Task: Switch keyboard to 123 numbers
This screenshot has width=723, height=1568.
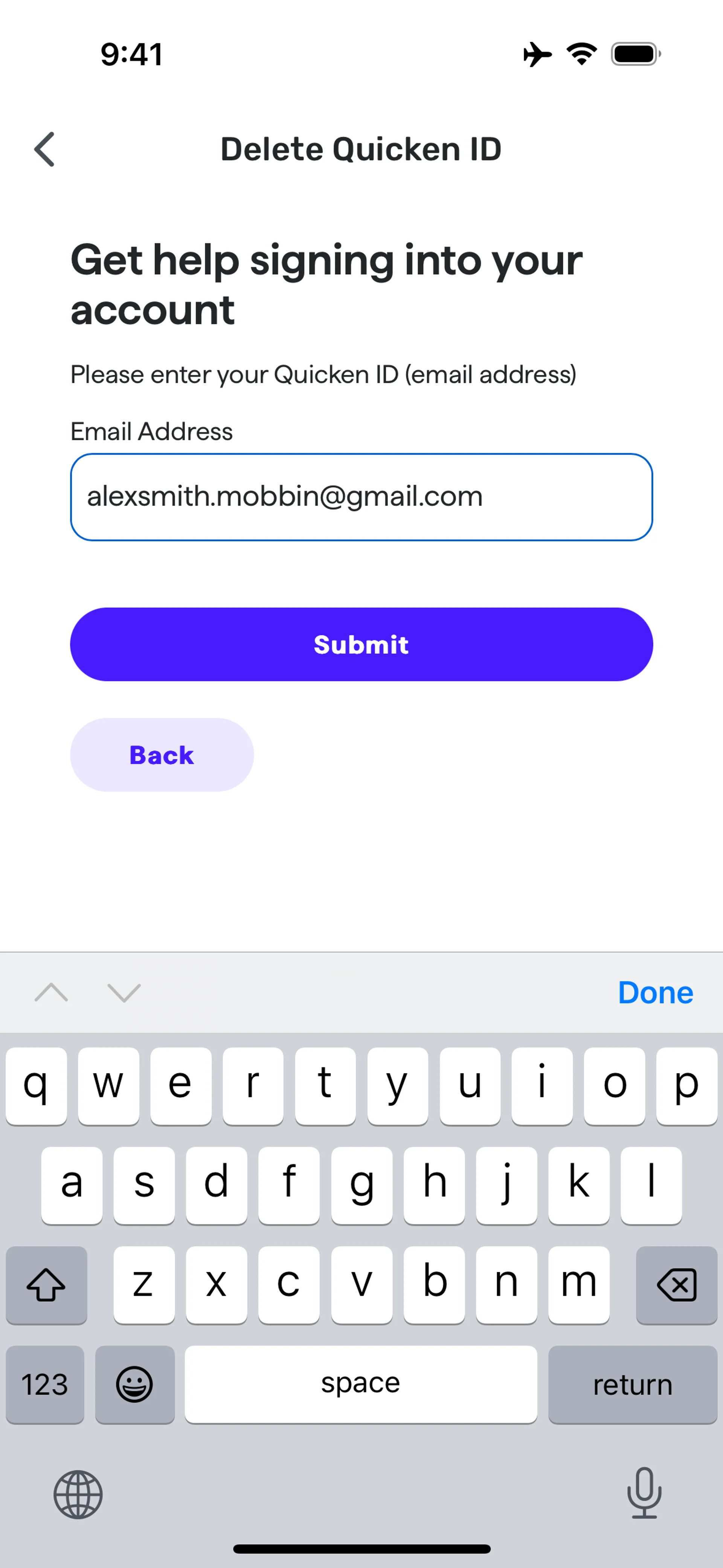Action: coord(45,1384)
